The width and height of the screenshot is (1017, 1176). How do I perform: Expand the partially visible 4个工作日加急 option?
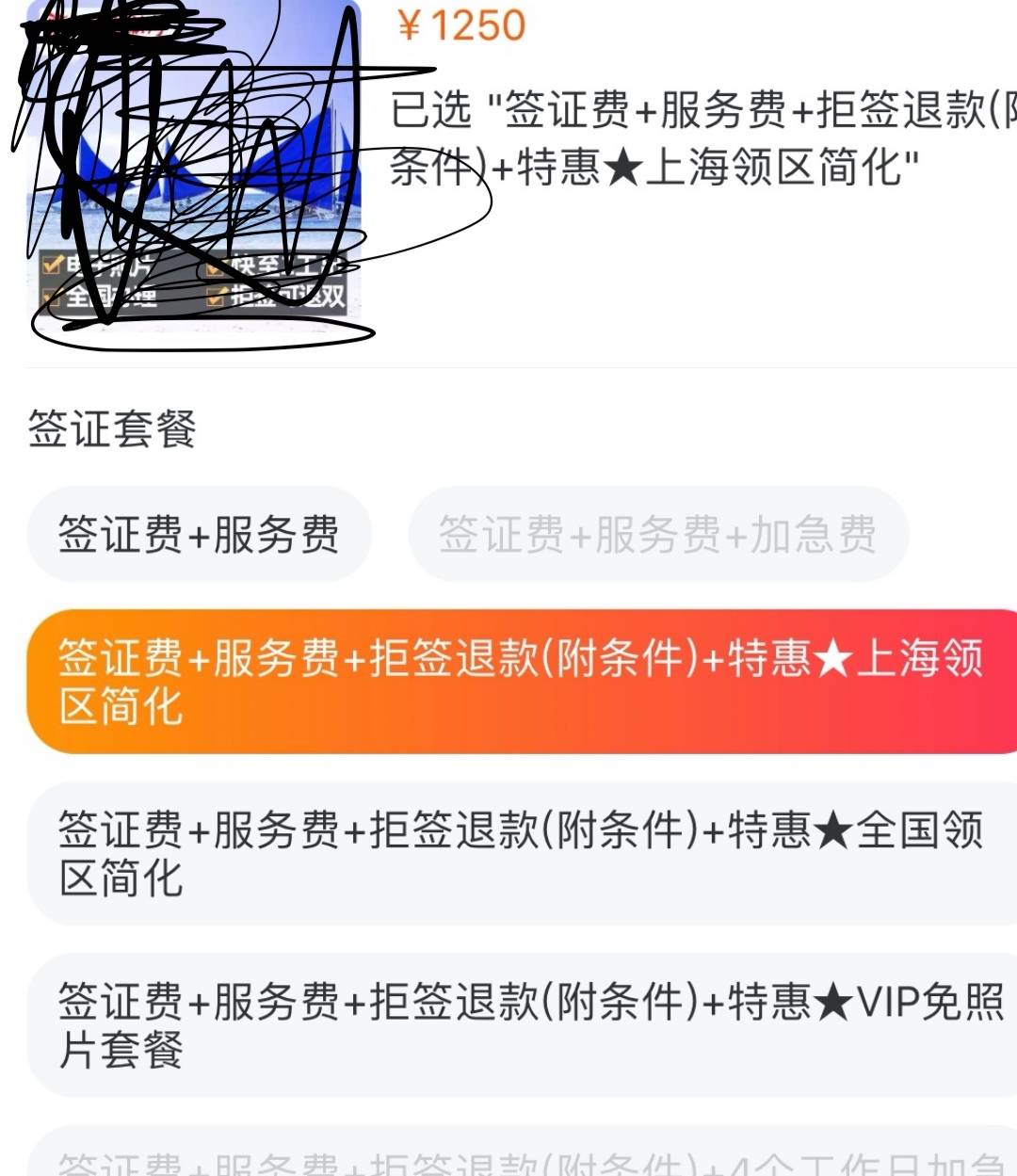coord(508,1165)
